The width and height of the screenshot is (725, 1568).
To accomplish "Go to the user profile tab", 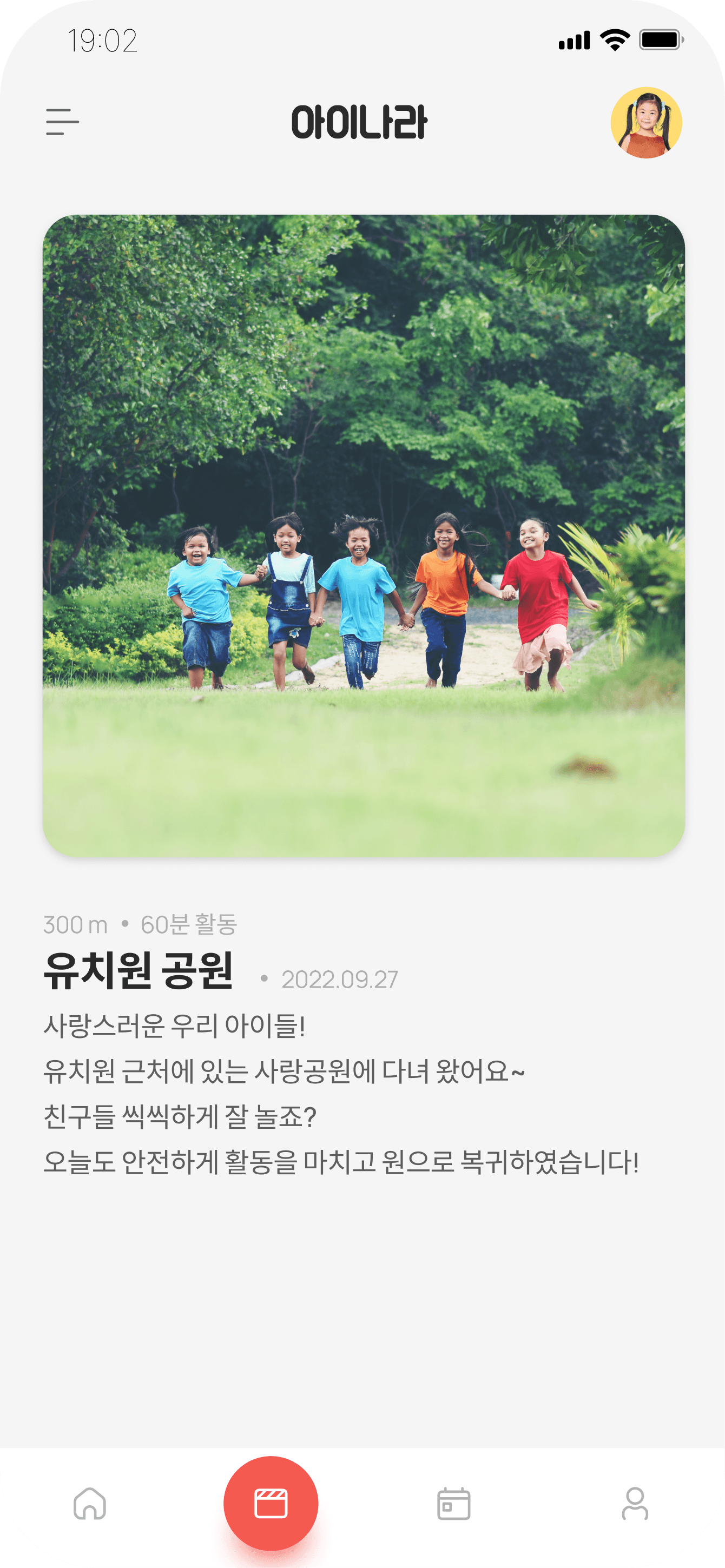I will pyautogui.click(x=635, y=1504).
